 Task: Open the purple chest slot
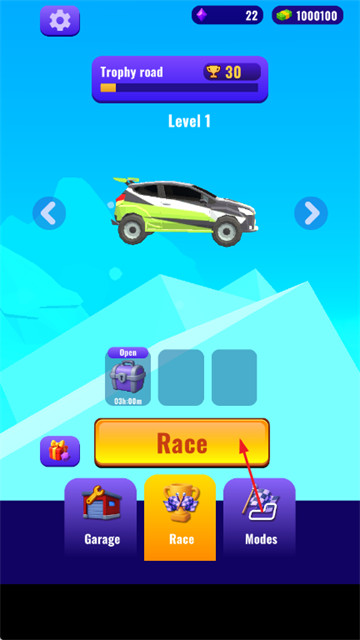pos(128,376)
